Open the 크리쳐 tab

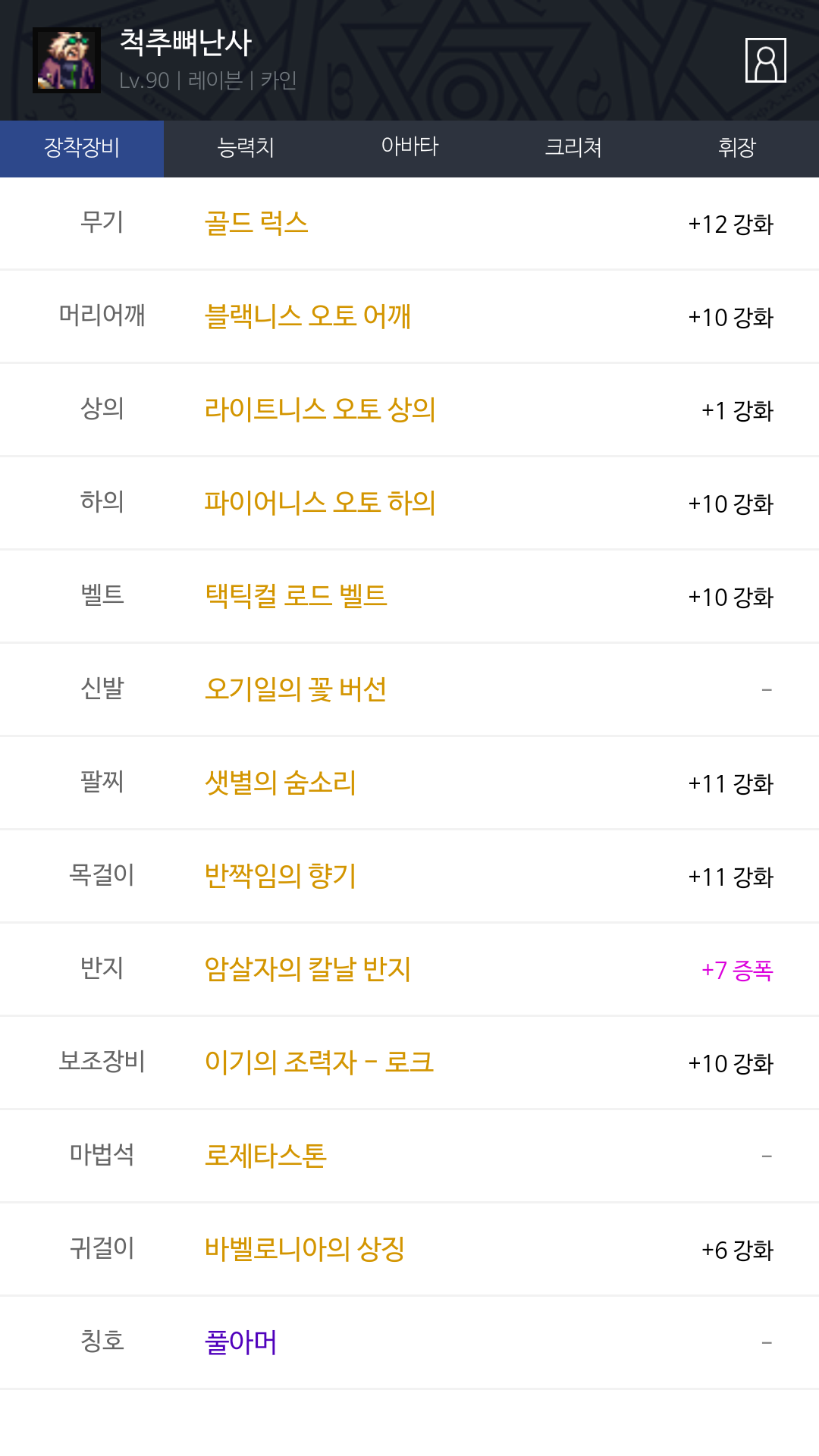coord(573,148)
